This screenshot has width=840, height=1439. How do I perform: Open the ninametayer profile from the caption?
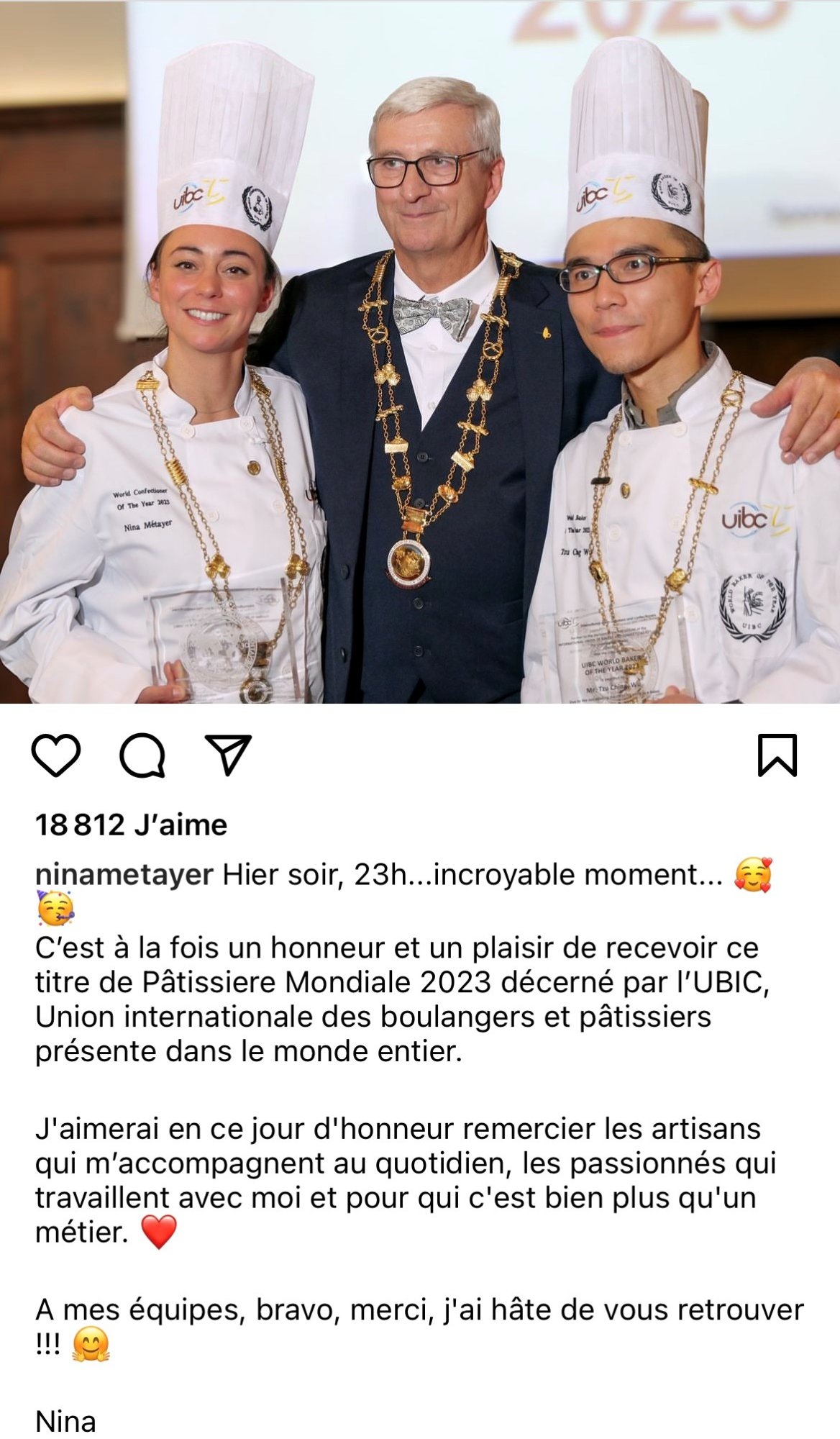point(124,875)
